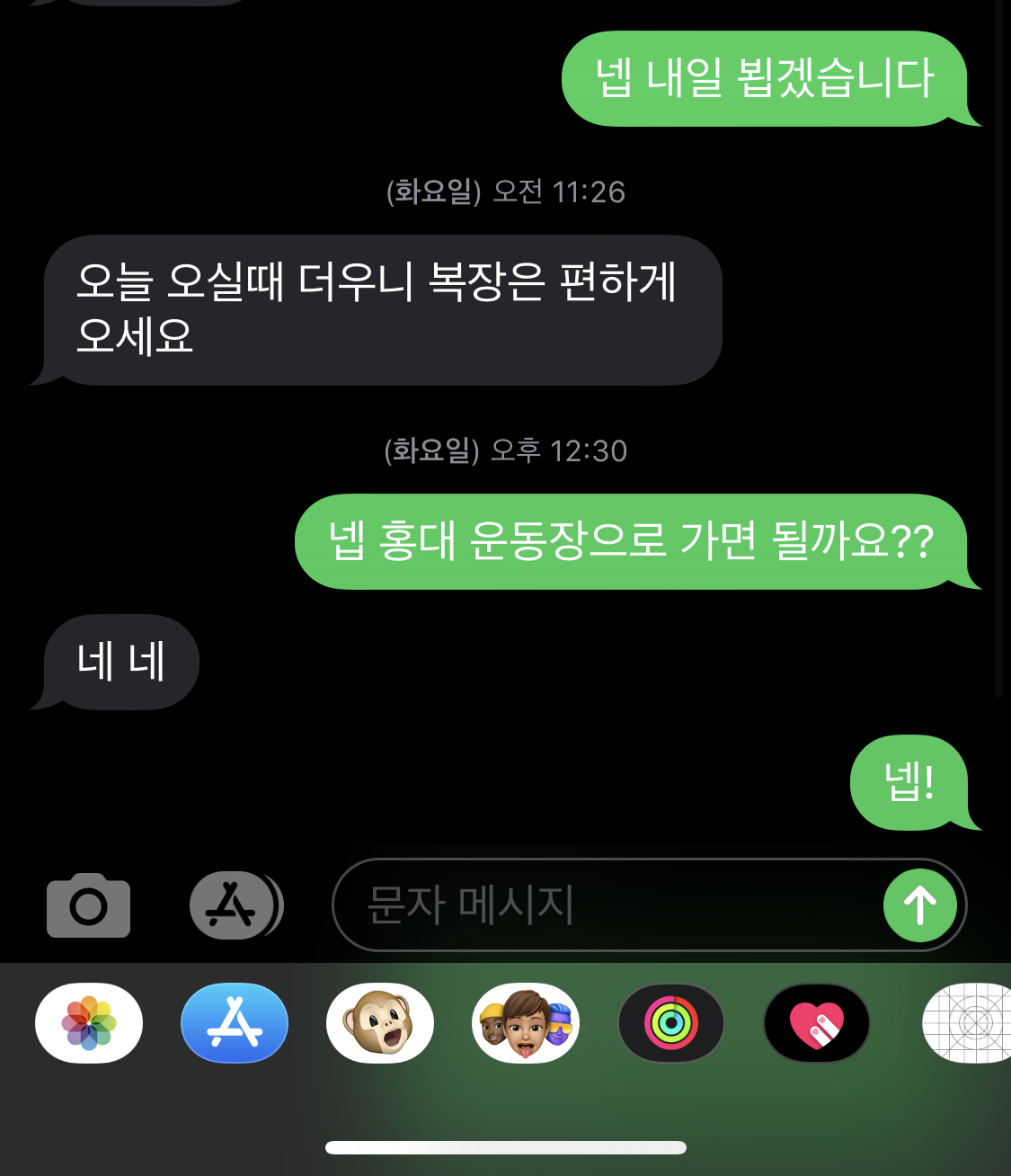Open the Digital Touch heart app
Screen dimensions: 1011x1176
coord(817,1023)
